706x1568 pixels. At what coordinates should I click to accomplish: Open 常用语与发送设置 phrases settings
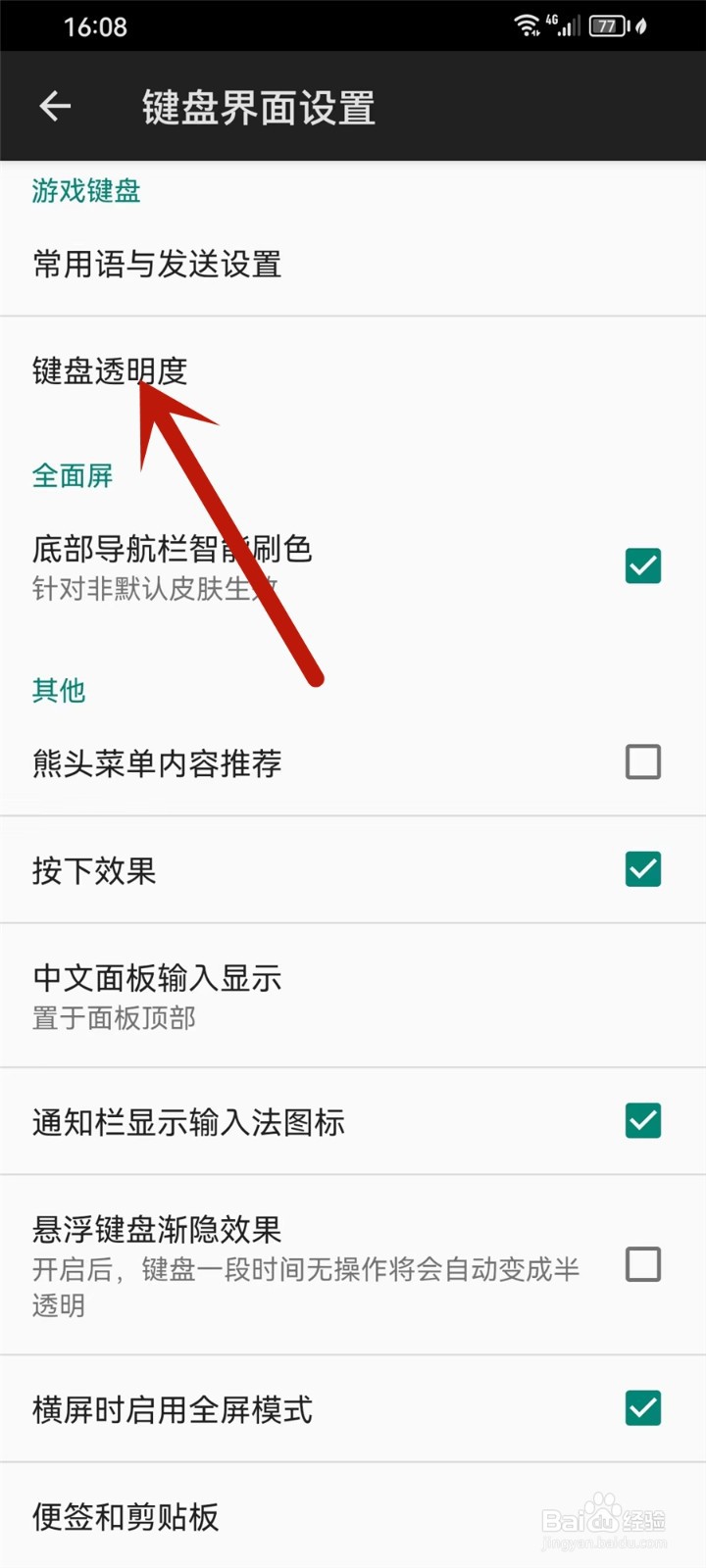pyautogui.click(x=155, y=265)
